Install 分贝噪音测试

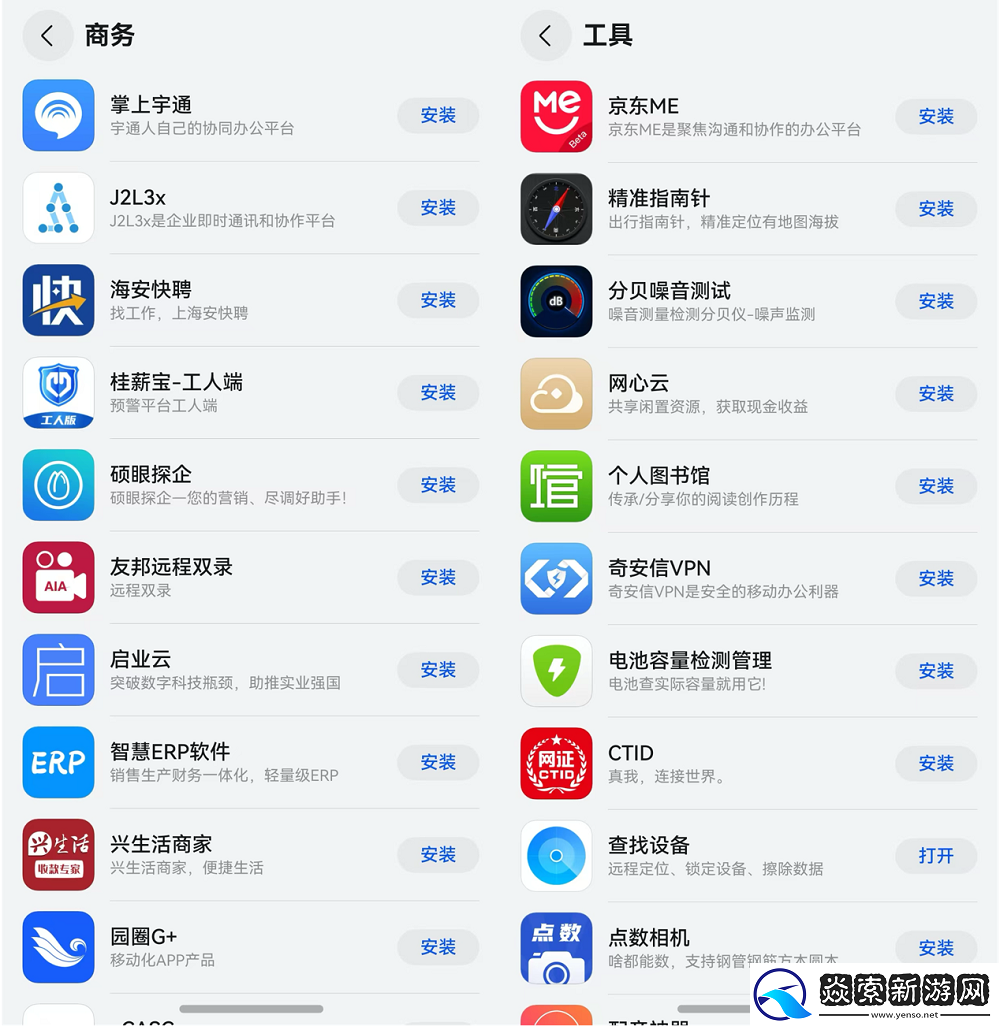tap(936, 301)
